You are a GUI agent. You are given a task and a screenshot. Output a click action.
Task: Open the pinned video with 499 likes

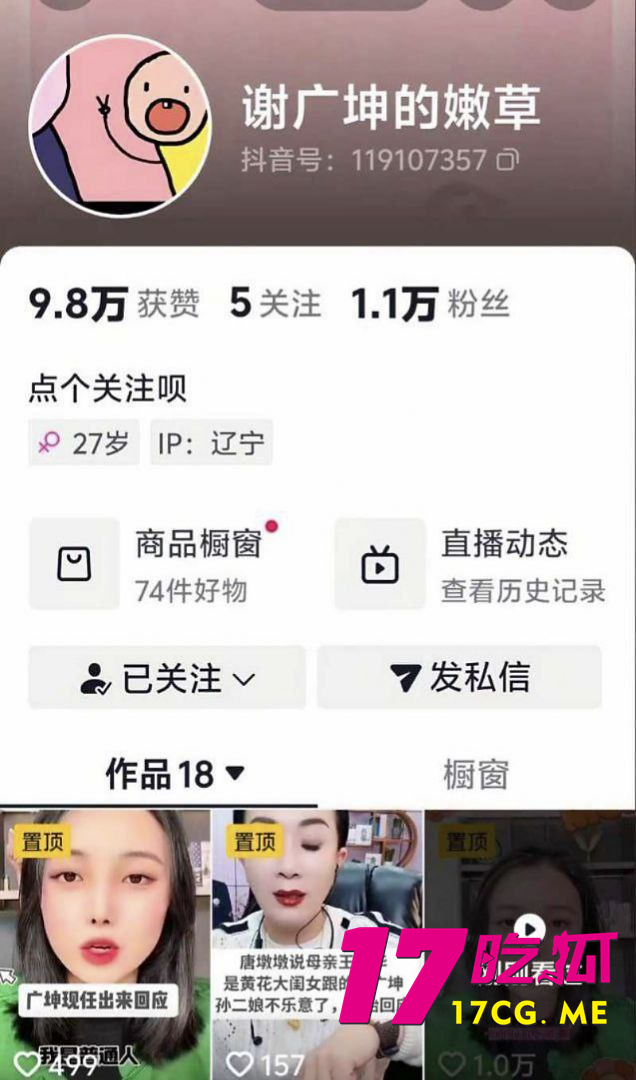pyautogui.click(x=105, y=940)
